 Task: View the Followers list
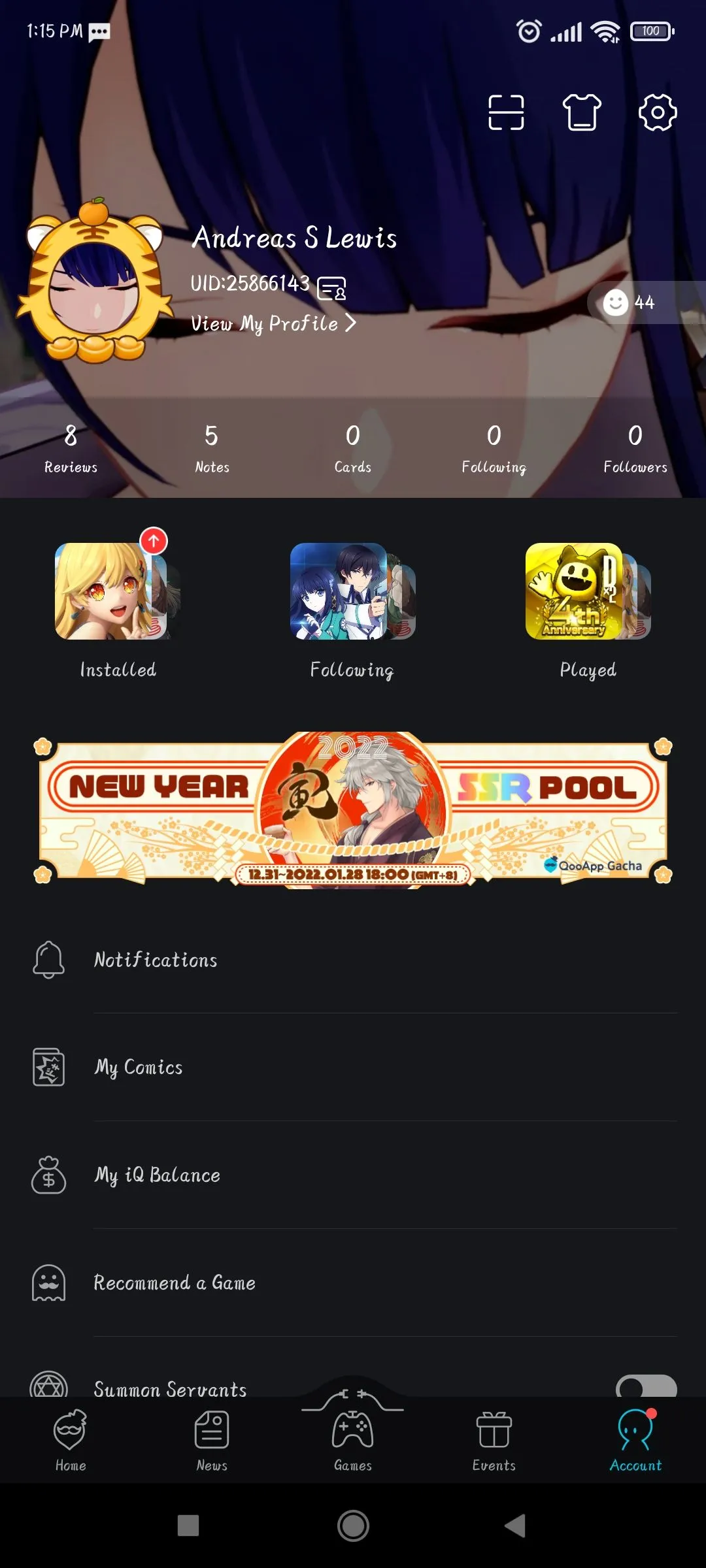(635, 448)
